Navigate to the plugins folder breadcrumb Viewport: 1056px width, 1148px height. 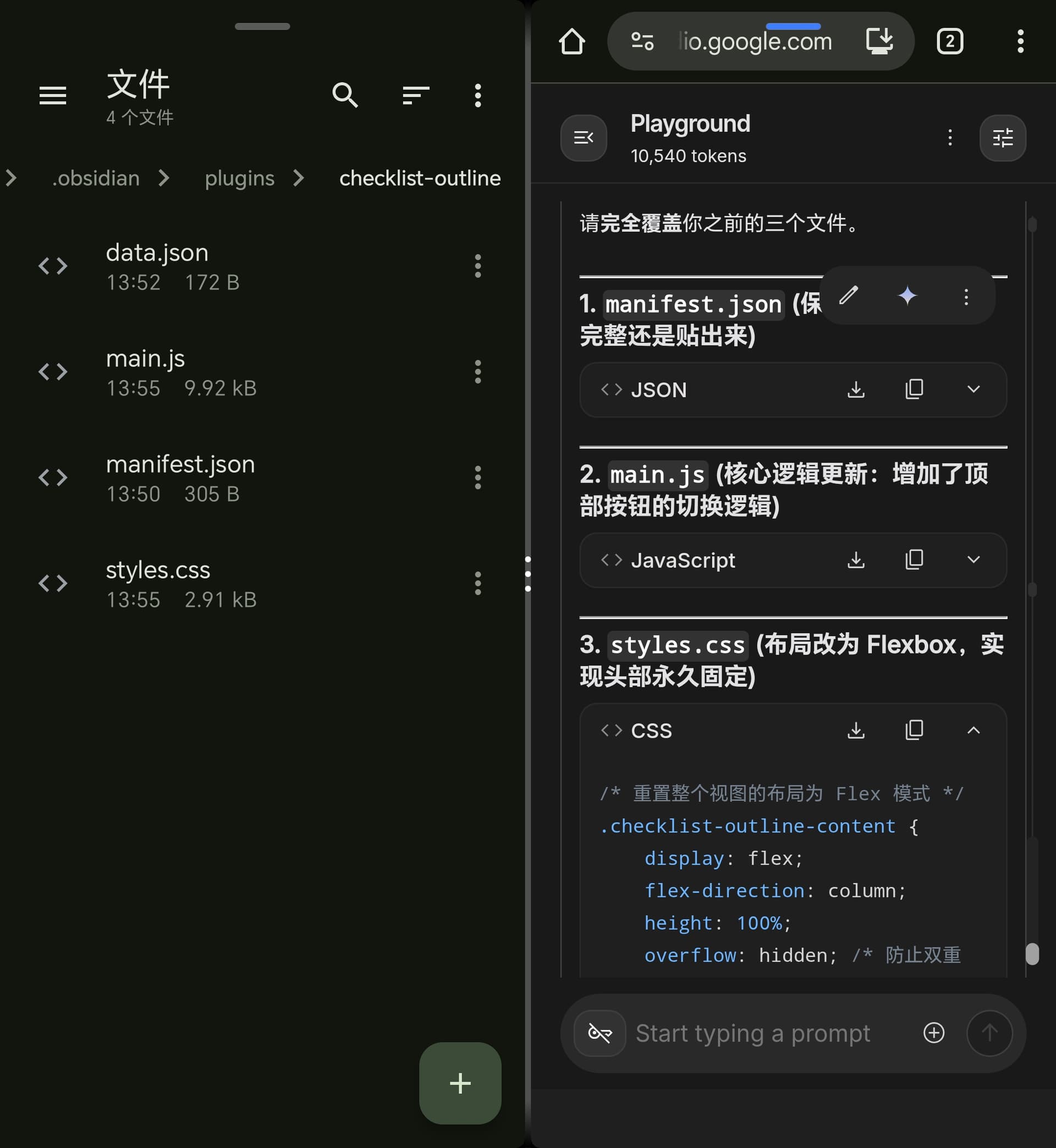(x=239, y=178)
